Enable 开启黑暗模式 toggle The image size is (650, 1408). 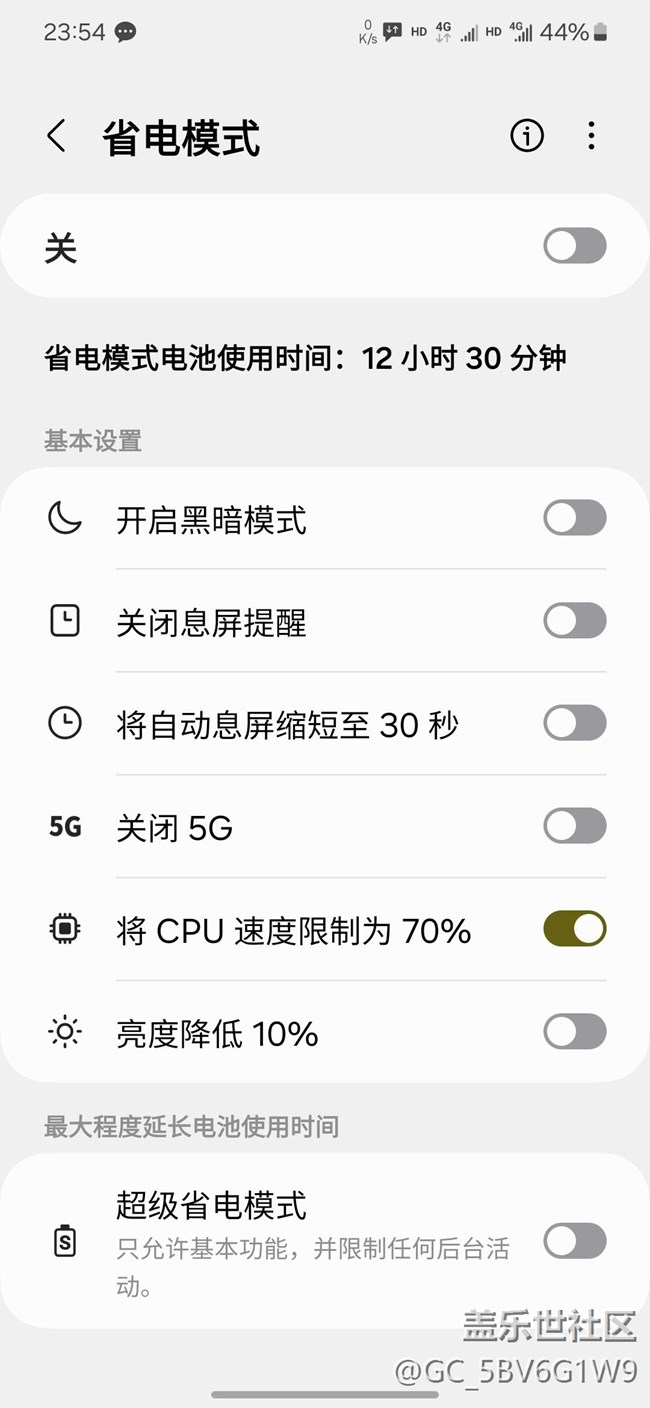575,519
